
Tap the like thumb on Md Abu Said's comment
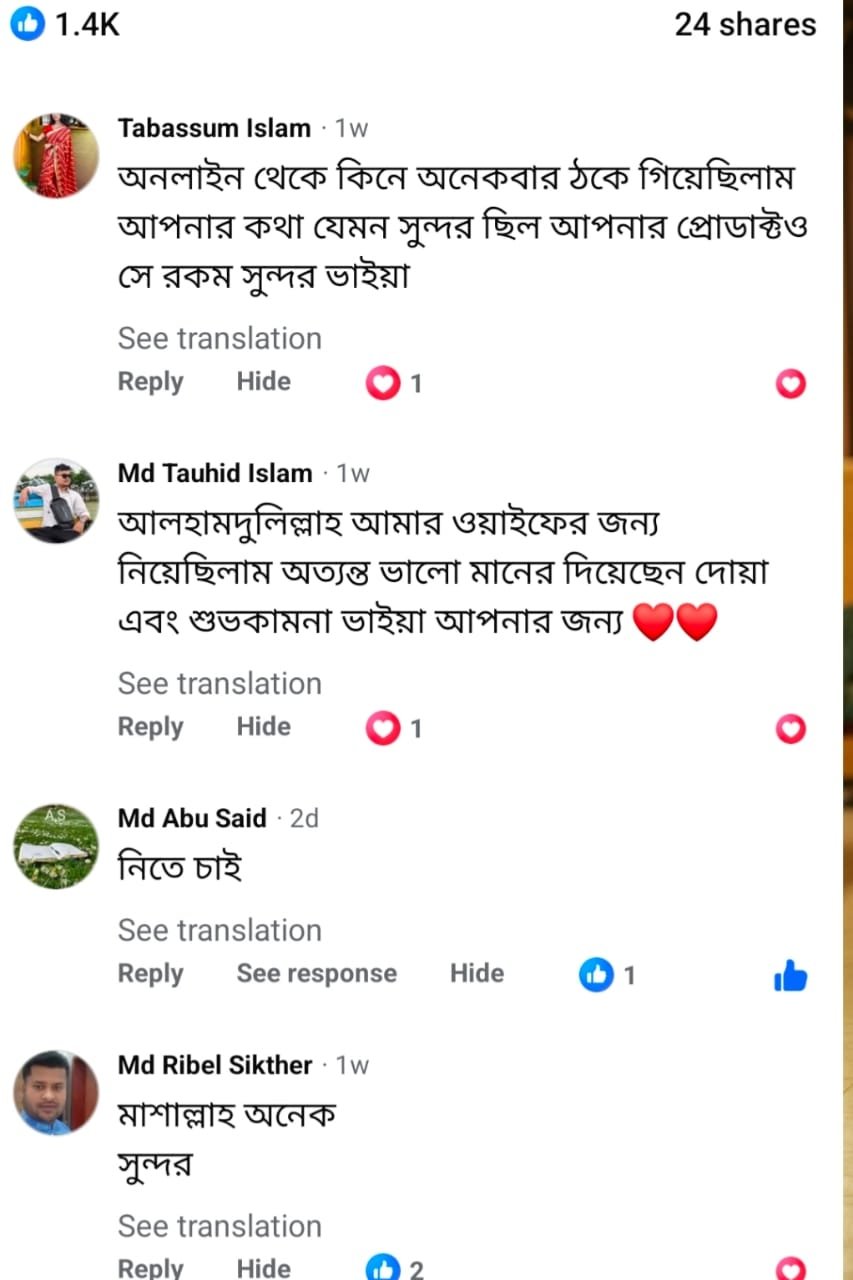[790, 975]
